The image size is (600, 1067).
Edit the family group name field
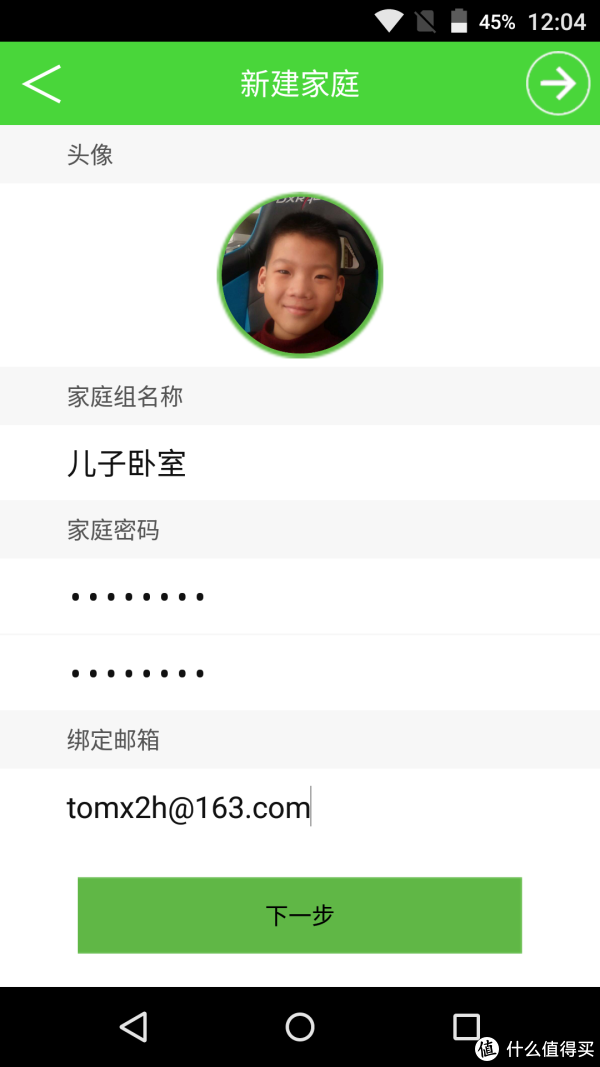pyautogui.click(x=300, y=463)
